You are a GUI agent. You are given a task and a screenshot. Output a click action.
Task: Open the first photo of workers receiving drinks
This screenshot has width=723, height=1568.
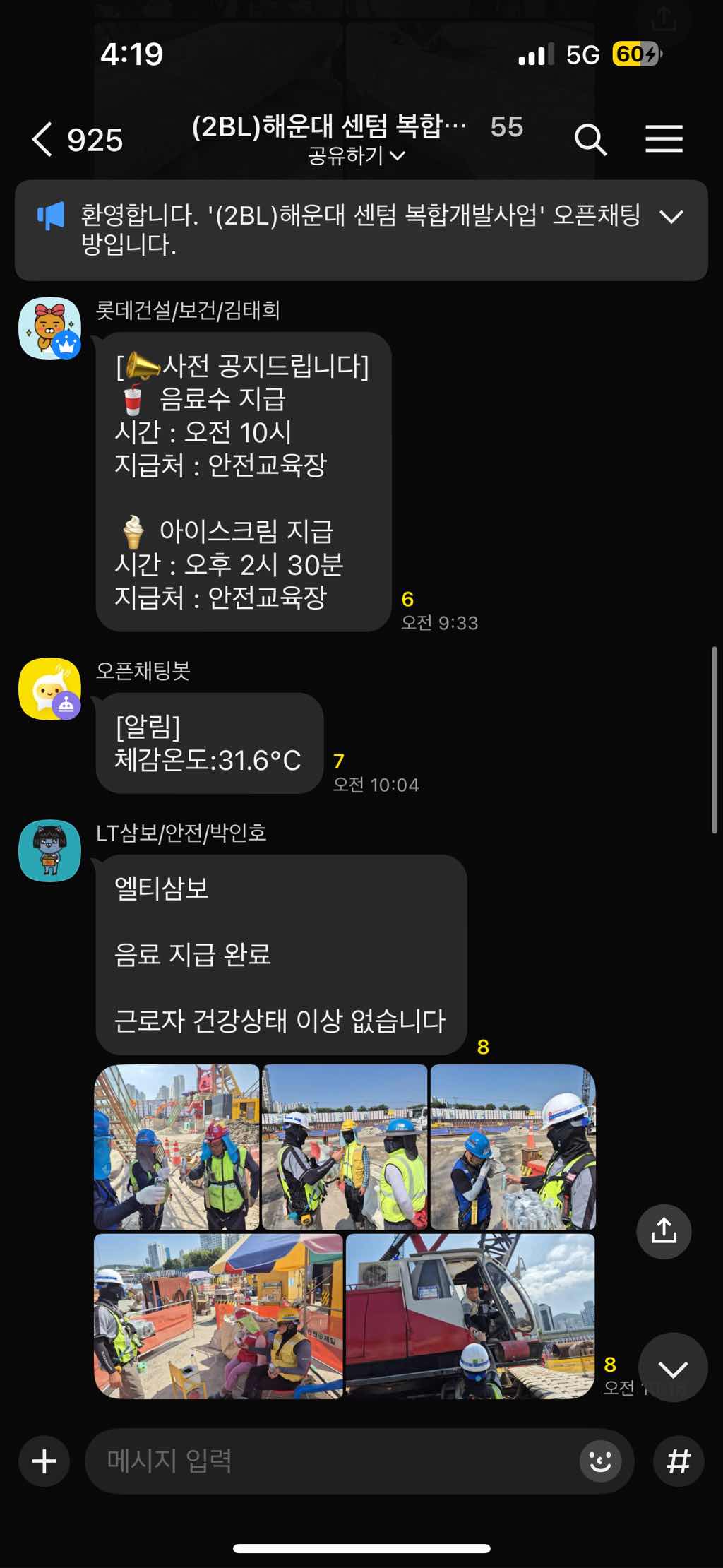[x=177, y=1147]
